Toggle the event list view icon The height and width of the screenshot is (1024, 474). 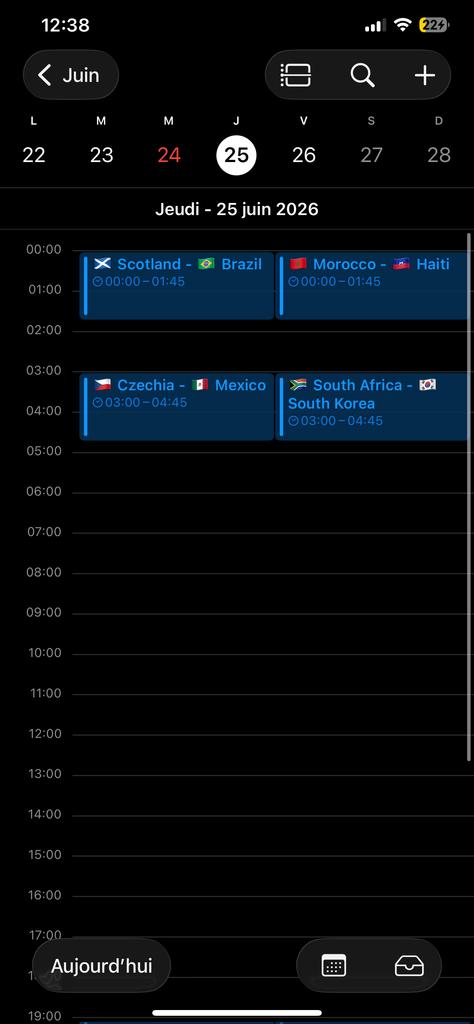coord(296,75)
